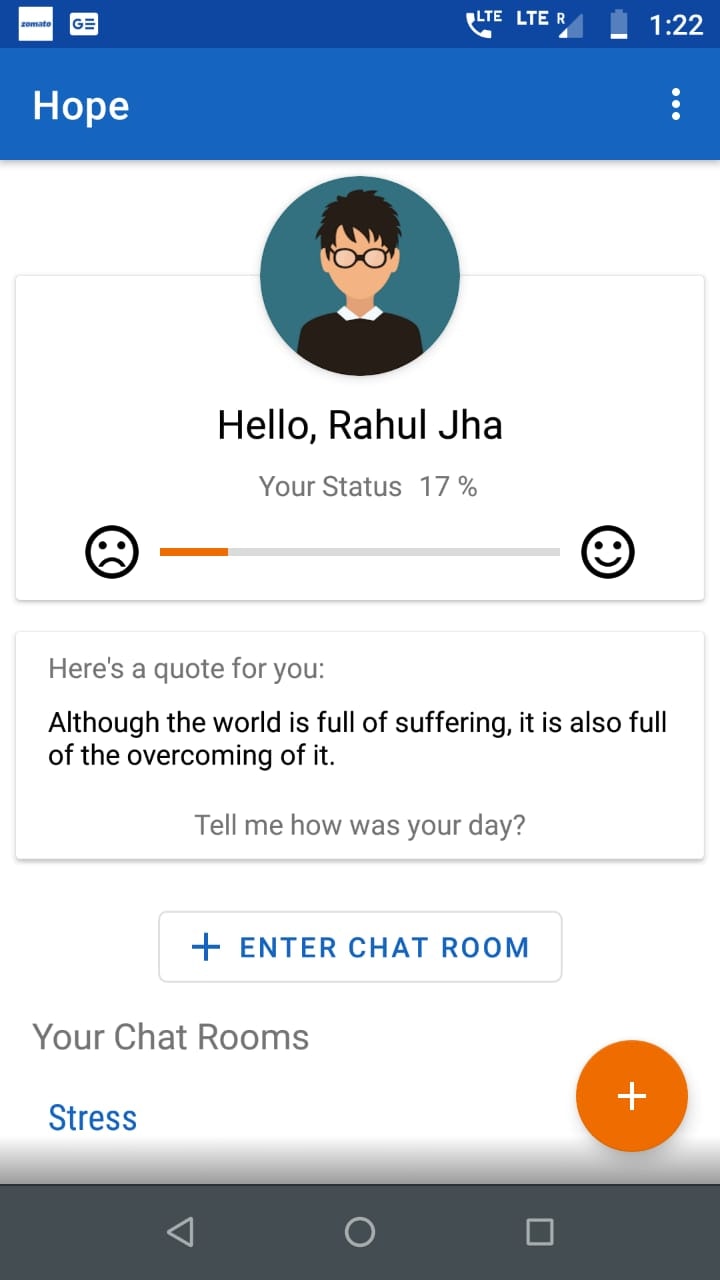The width and height of the screenshot is (720, 1280).
Task: Tap the Enter Chat Room button
Action: 360,947
